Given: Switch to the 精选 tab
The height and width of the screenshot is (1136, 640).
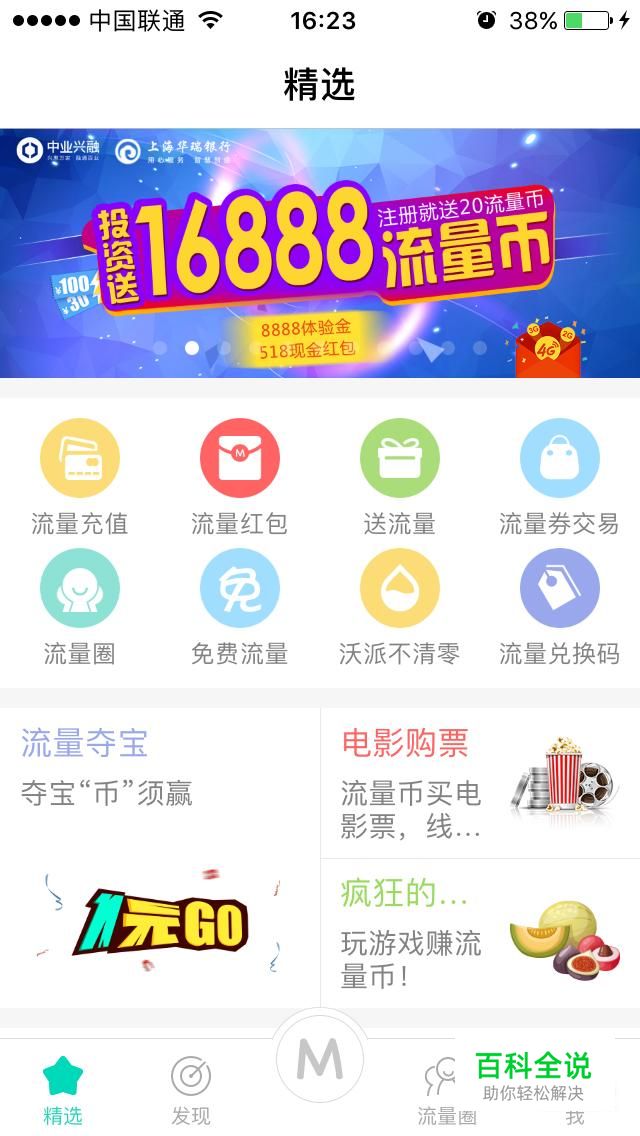Looking at the screenshot, I should click(x=63, y=1090).
